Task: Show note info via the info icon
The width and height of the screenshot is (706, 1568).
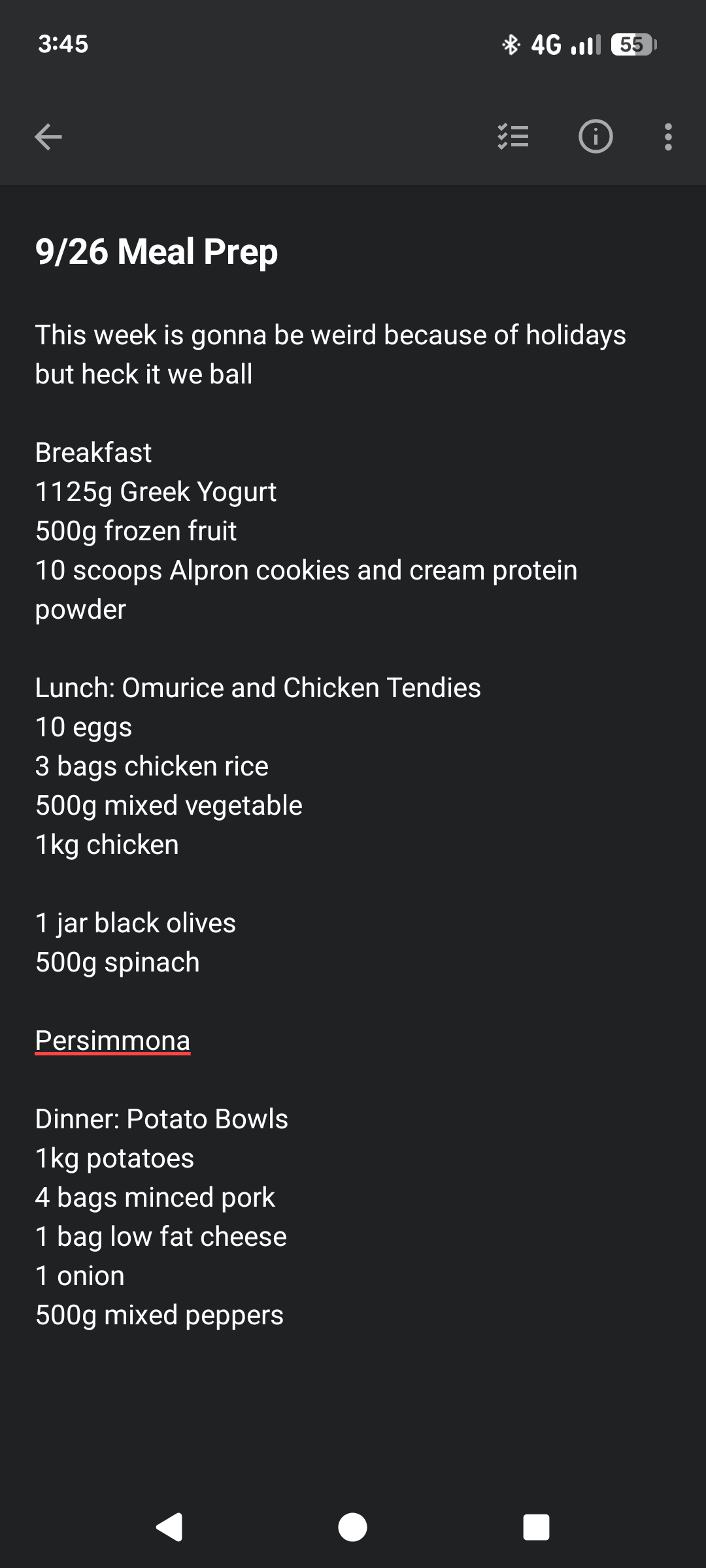Action: pyautogui.click(x=595, y=137)
